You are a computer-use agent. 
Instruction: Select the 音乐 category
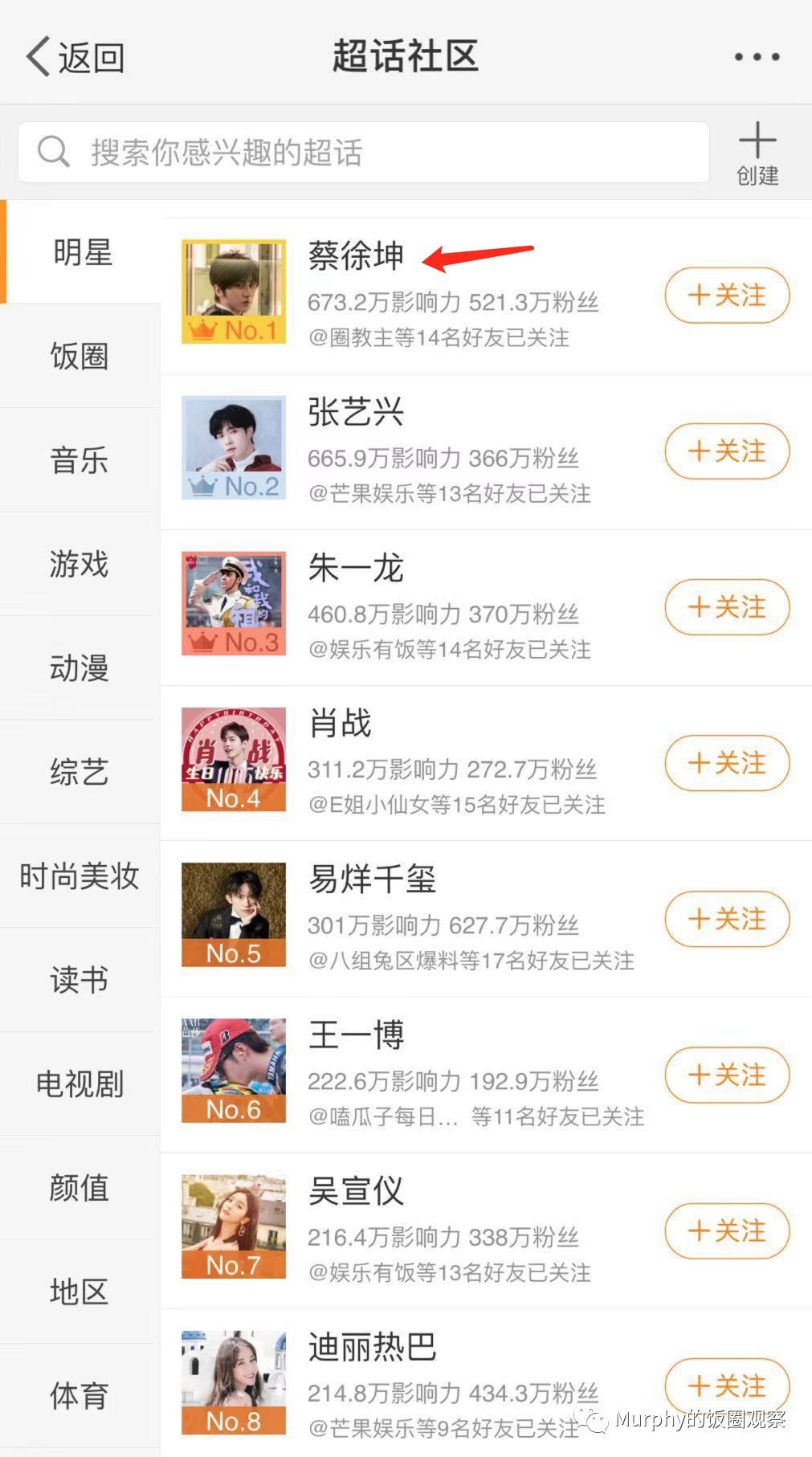point(80,460)
